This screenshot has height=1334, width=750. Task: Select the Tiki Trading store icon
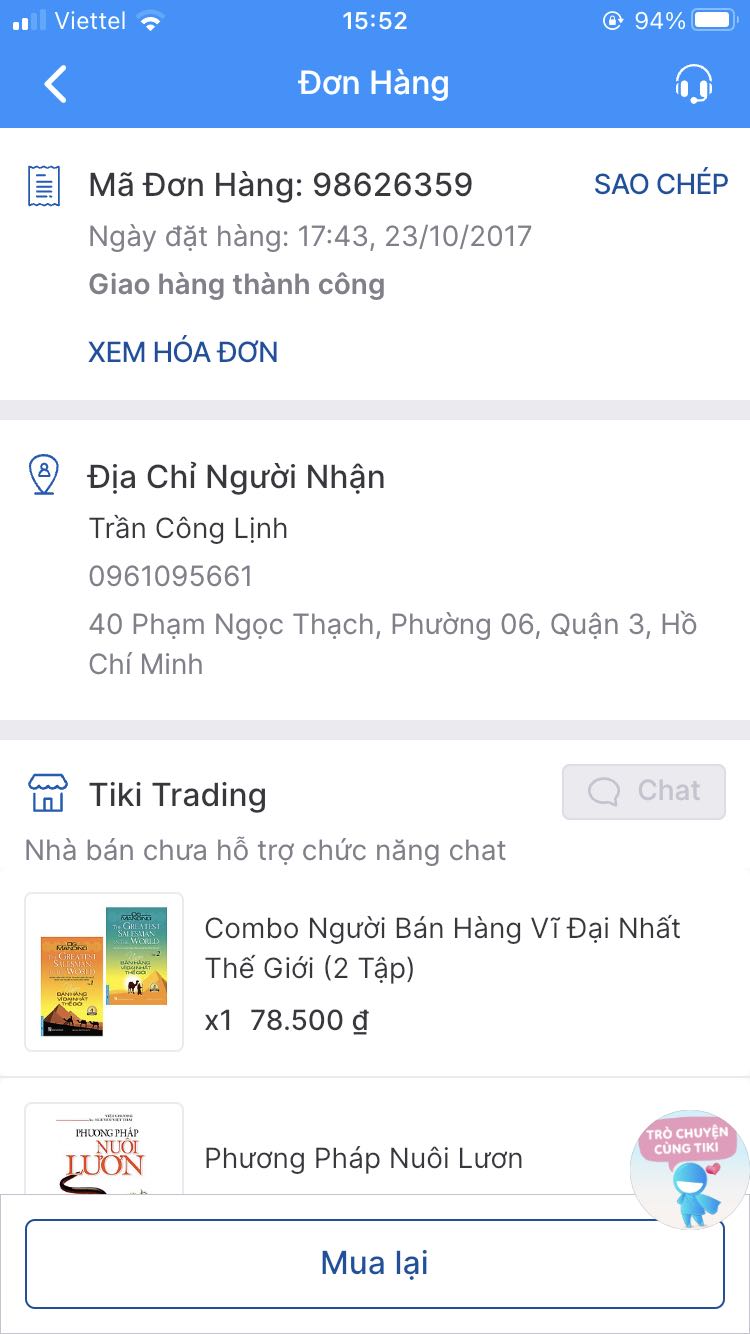point(45,792)
